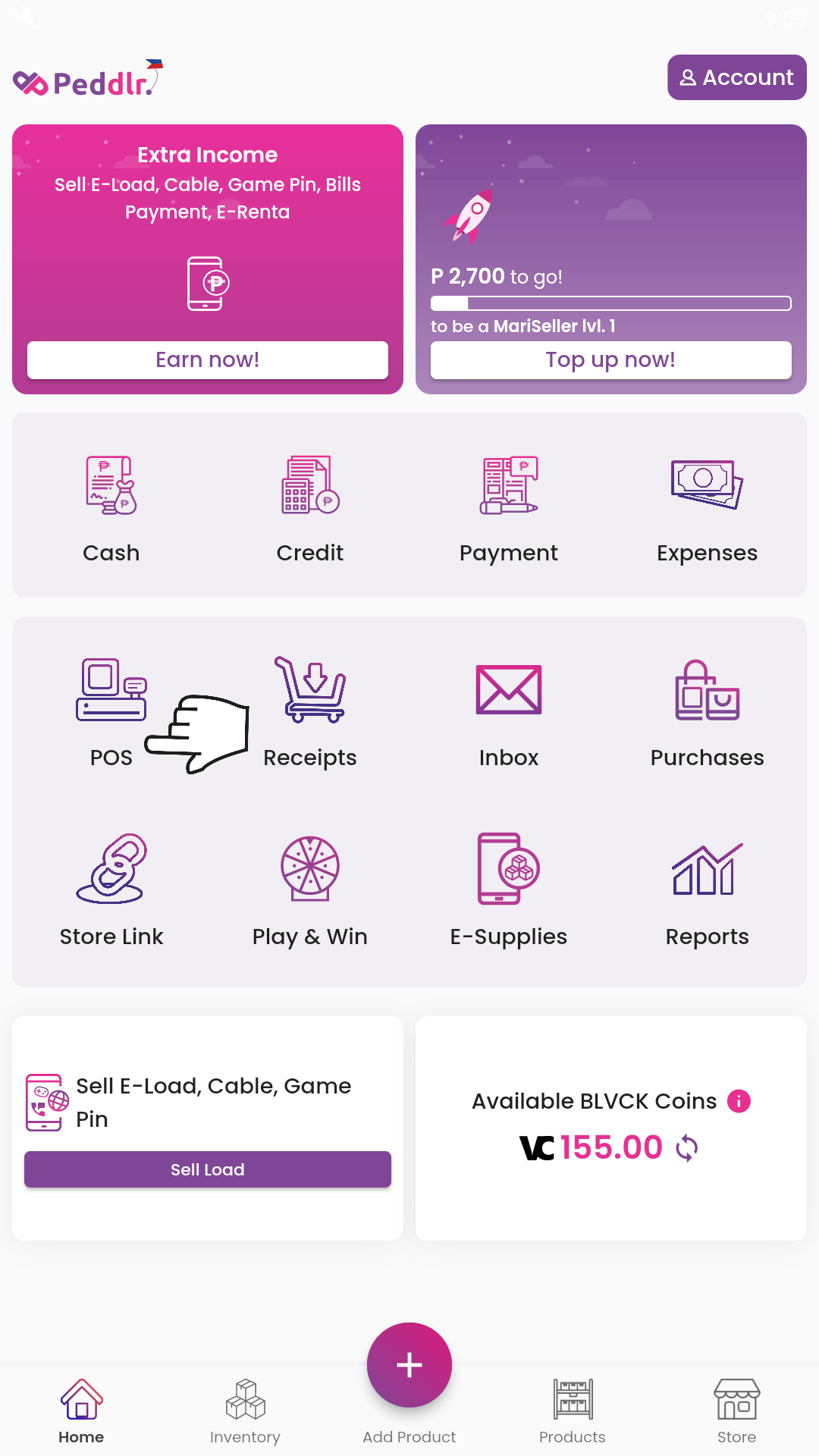Open the Account page
The width and height of the screenshot is (819, 1456).
736,77
